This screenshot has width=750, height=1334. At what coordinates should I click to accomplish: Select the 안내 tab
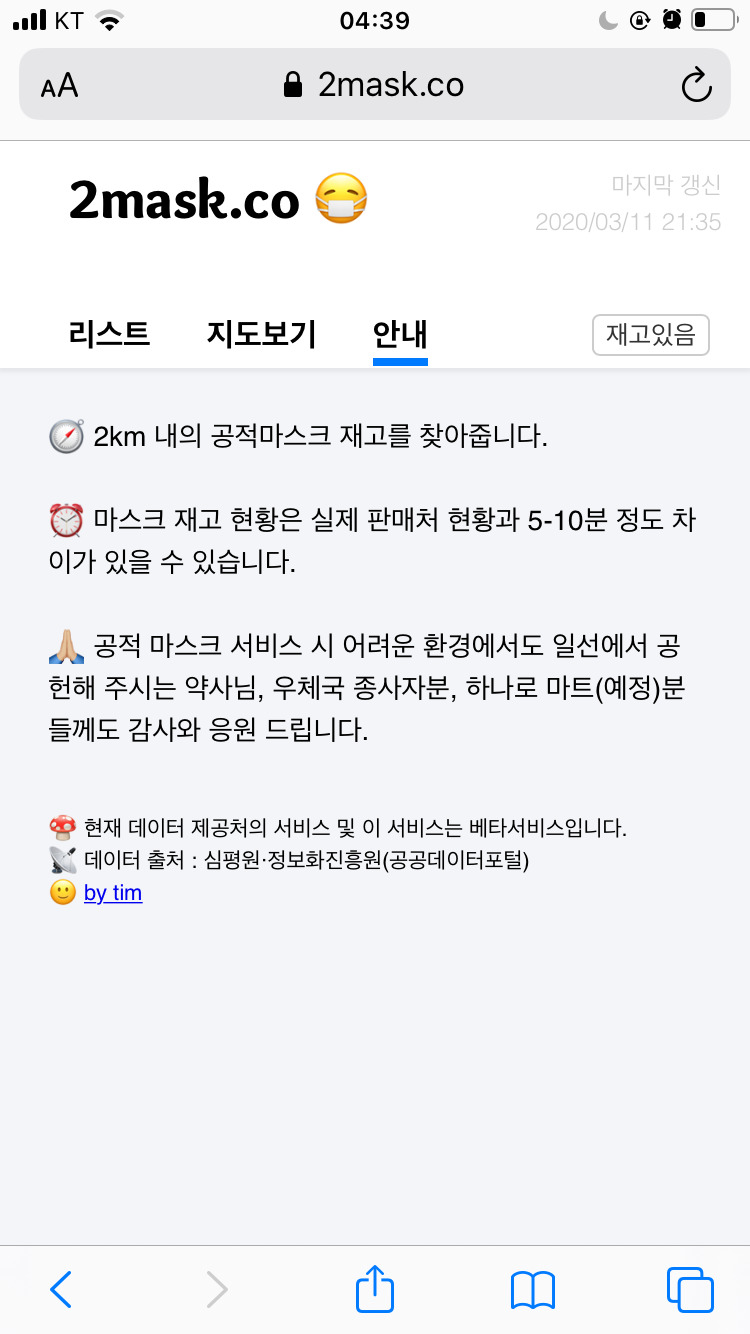(x=400, y=334)
